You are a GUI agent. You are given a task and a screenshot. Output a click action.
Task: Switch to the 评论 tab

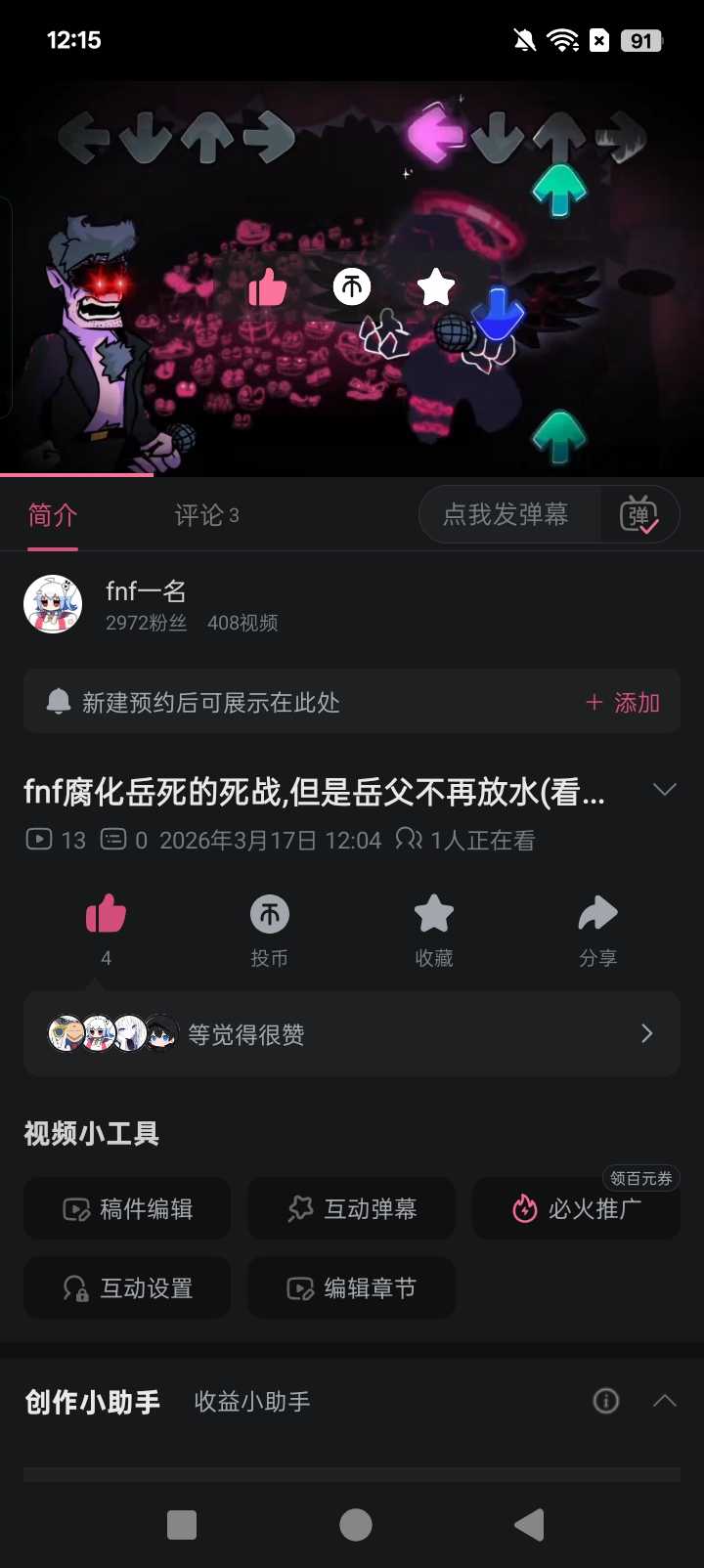tap(206, 515)
